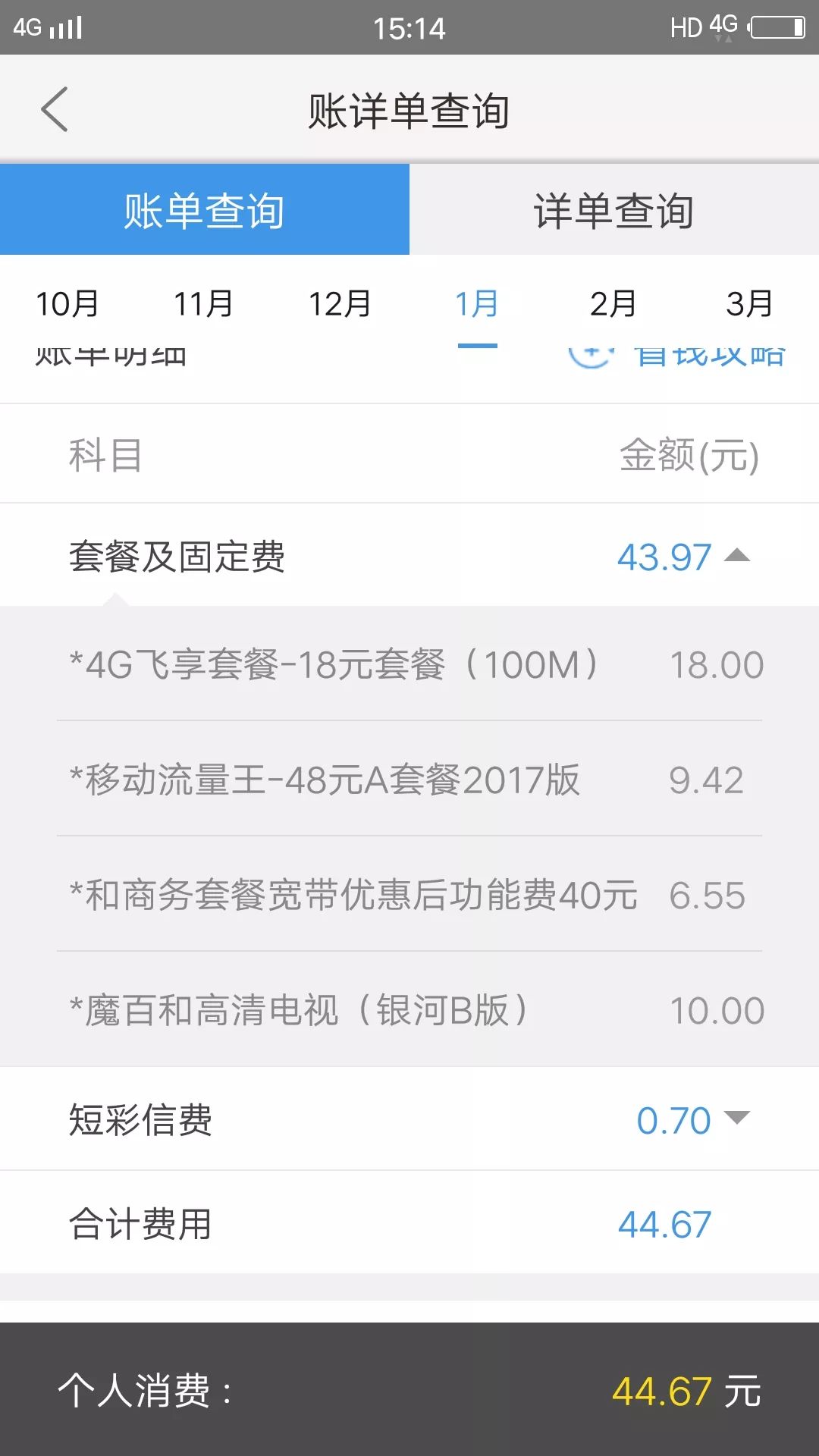This screenshot has width=819, height=1456.
Task: Select the 10月 month tab
Action: (x=67, y=304)
